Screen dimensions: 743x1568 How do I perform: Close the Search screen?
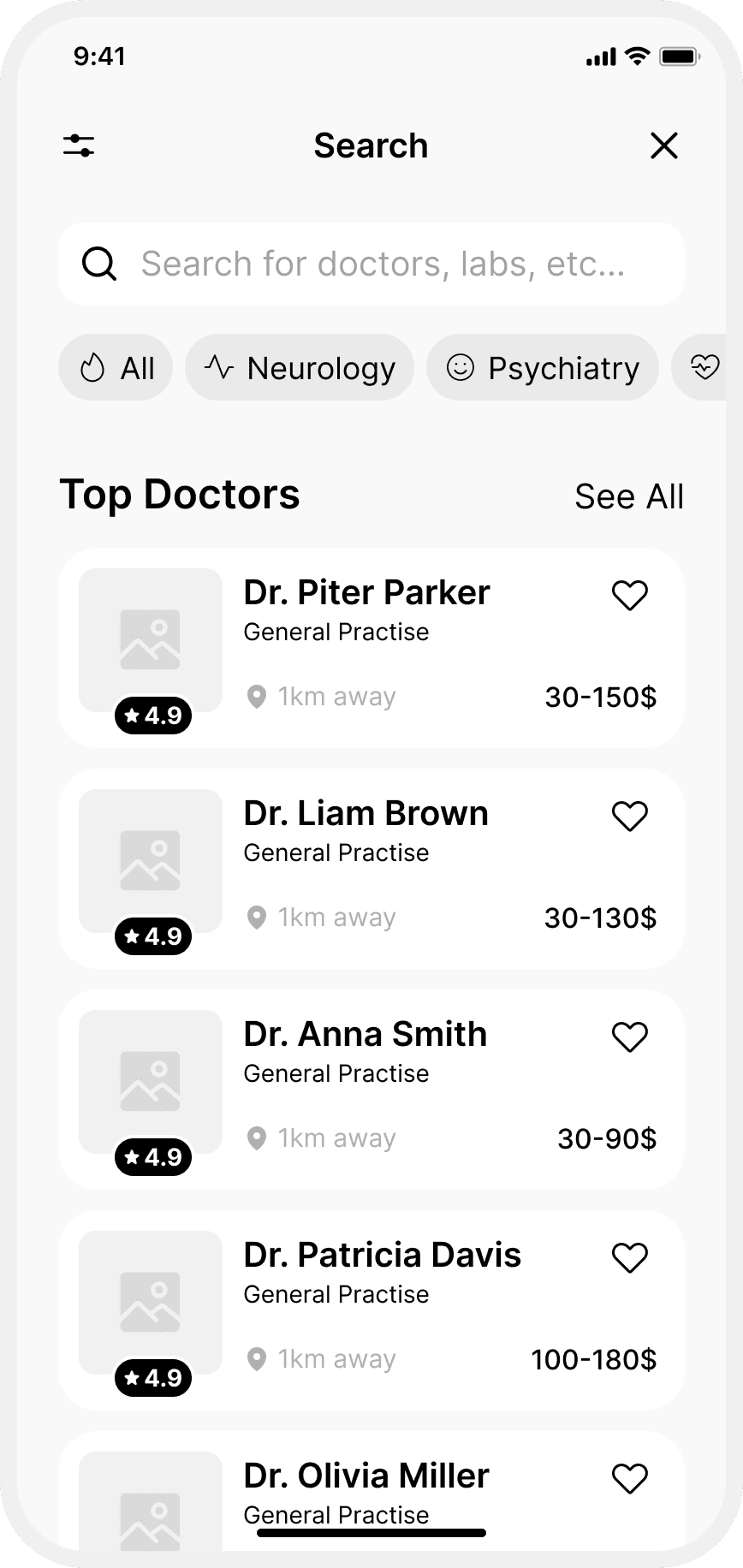663,146
